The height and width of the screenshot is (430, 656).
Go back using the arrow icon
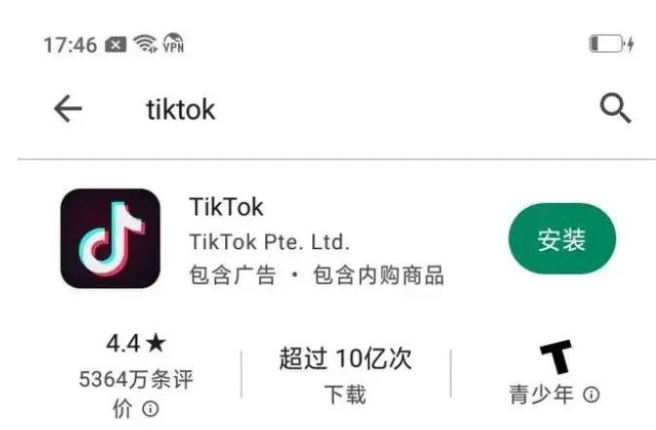[x=68, y=109]
